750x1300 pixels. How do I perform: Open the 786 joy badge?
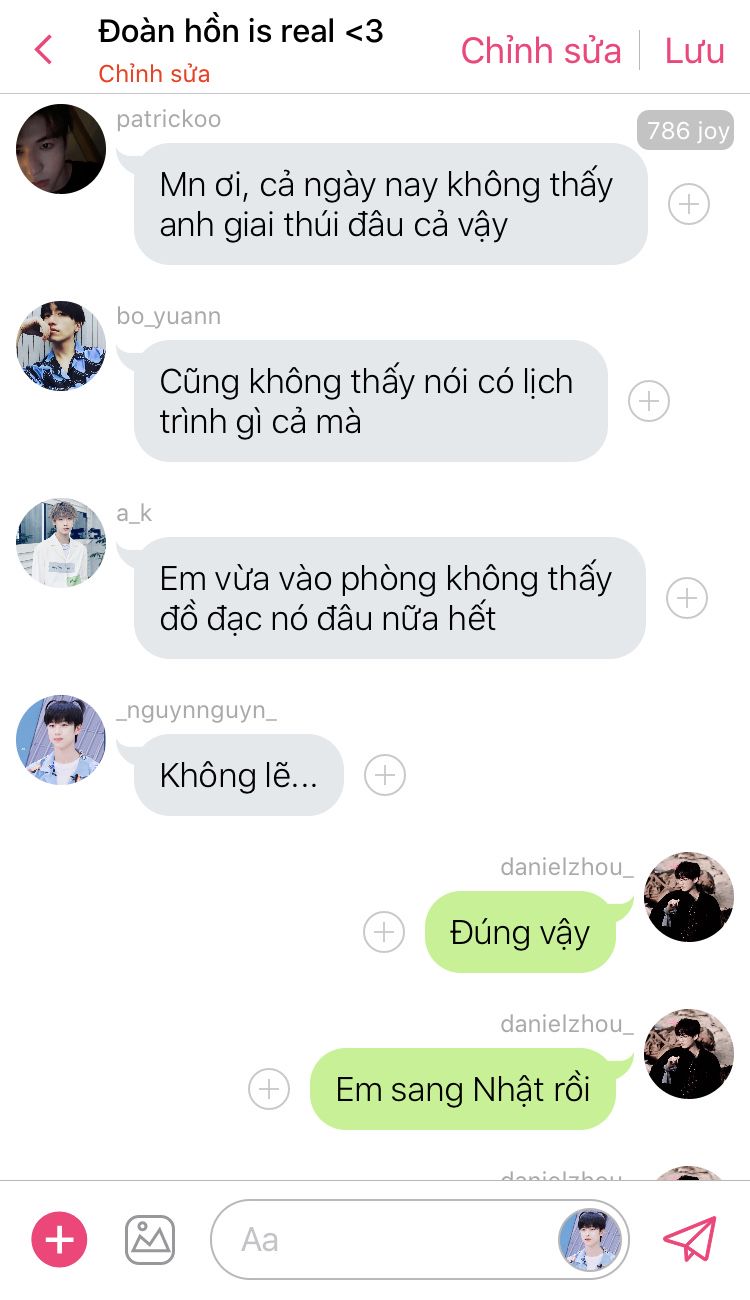pos(687,130)
